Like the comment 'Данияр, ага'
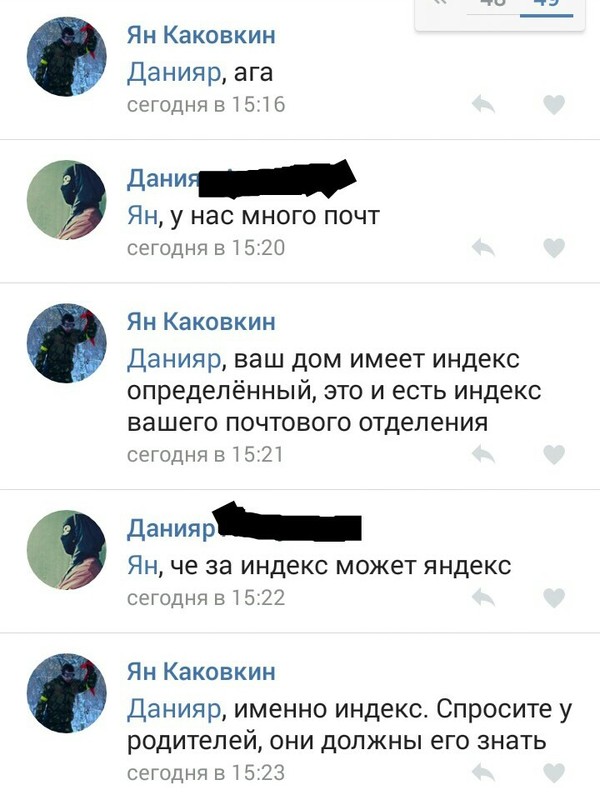The height and width of the screenshot is (795, 600). point(554,104)
